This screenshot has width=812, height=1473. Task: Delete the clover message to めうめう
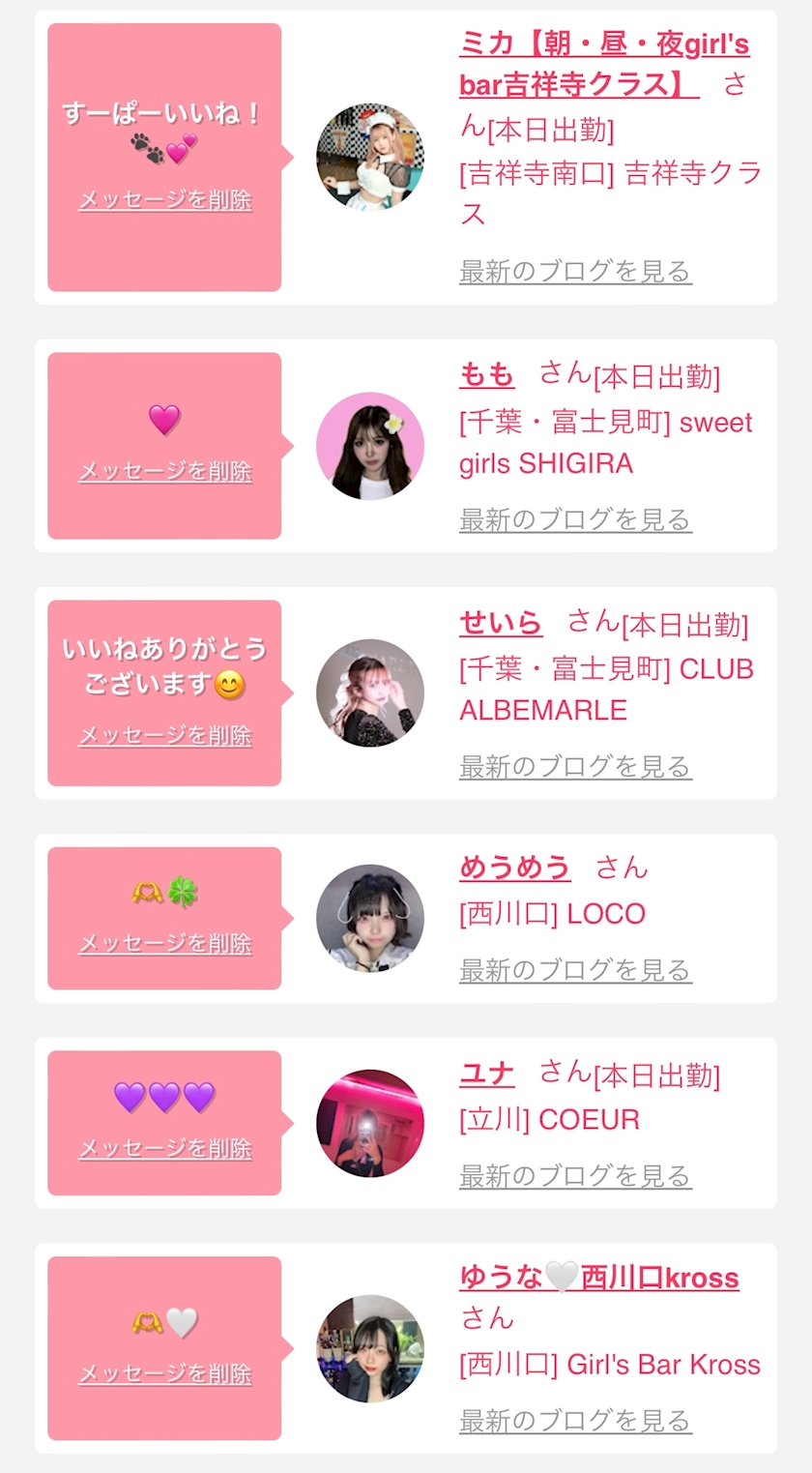pyautogui.click(x=165, y=943)
